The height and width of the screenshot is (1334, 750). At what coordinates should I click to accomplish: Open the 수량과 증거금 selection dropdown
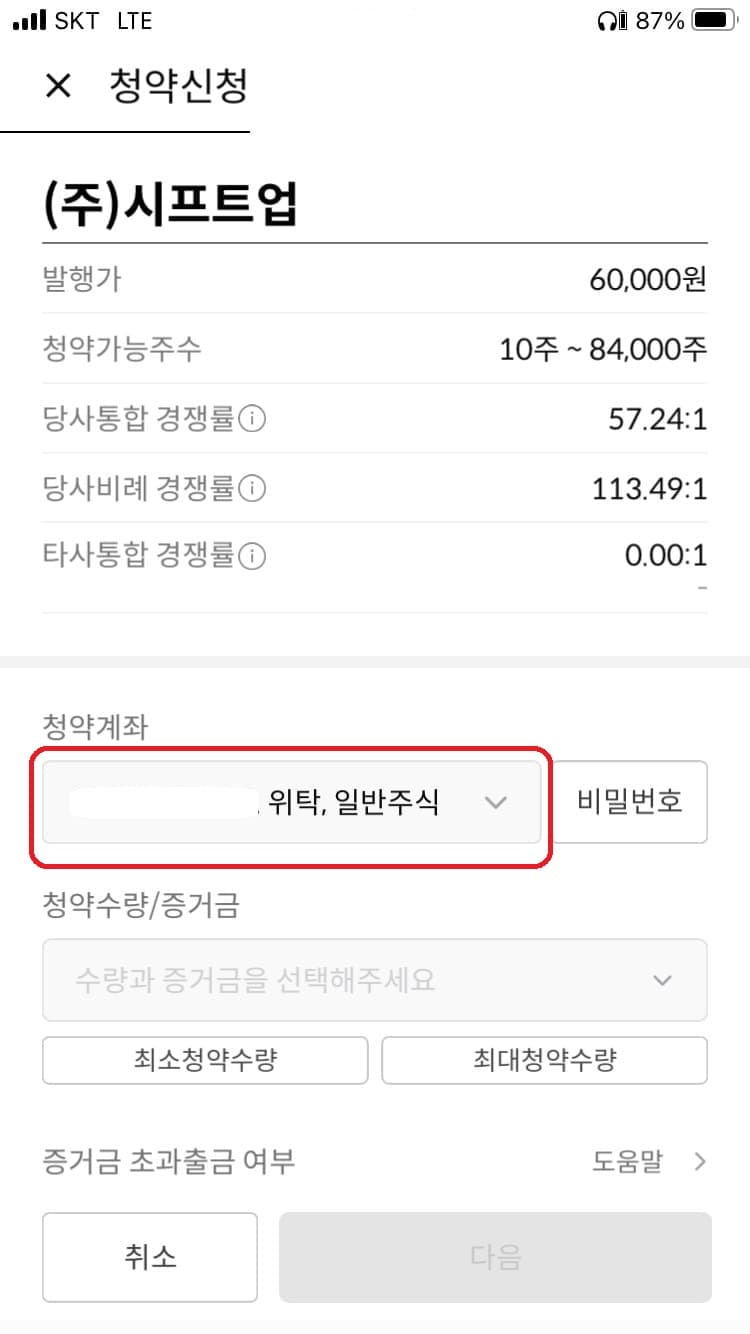[x=375, y=980]
